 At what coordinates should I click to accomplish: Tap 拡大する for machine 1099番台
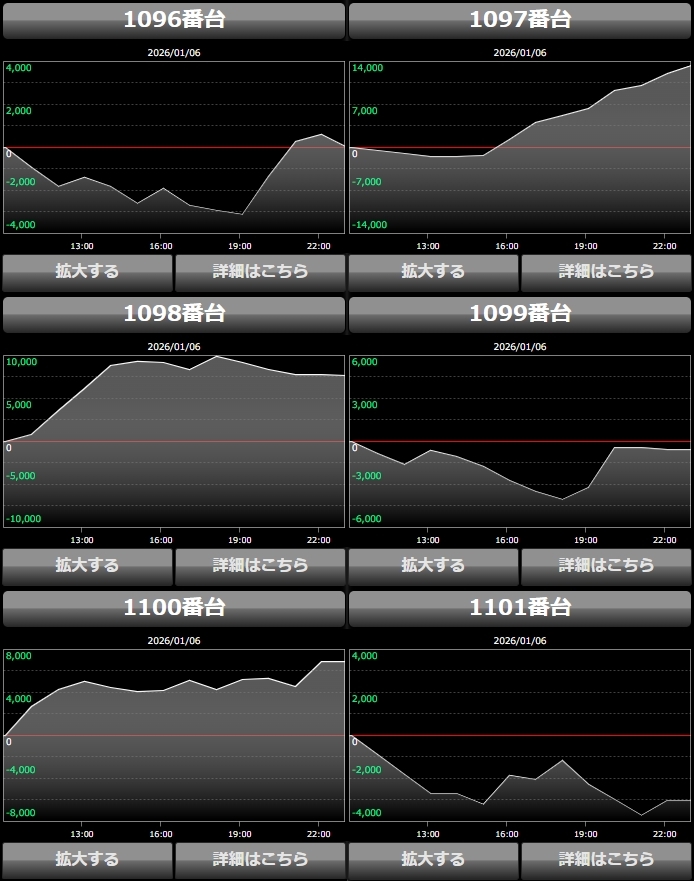[433, 565]
